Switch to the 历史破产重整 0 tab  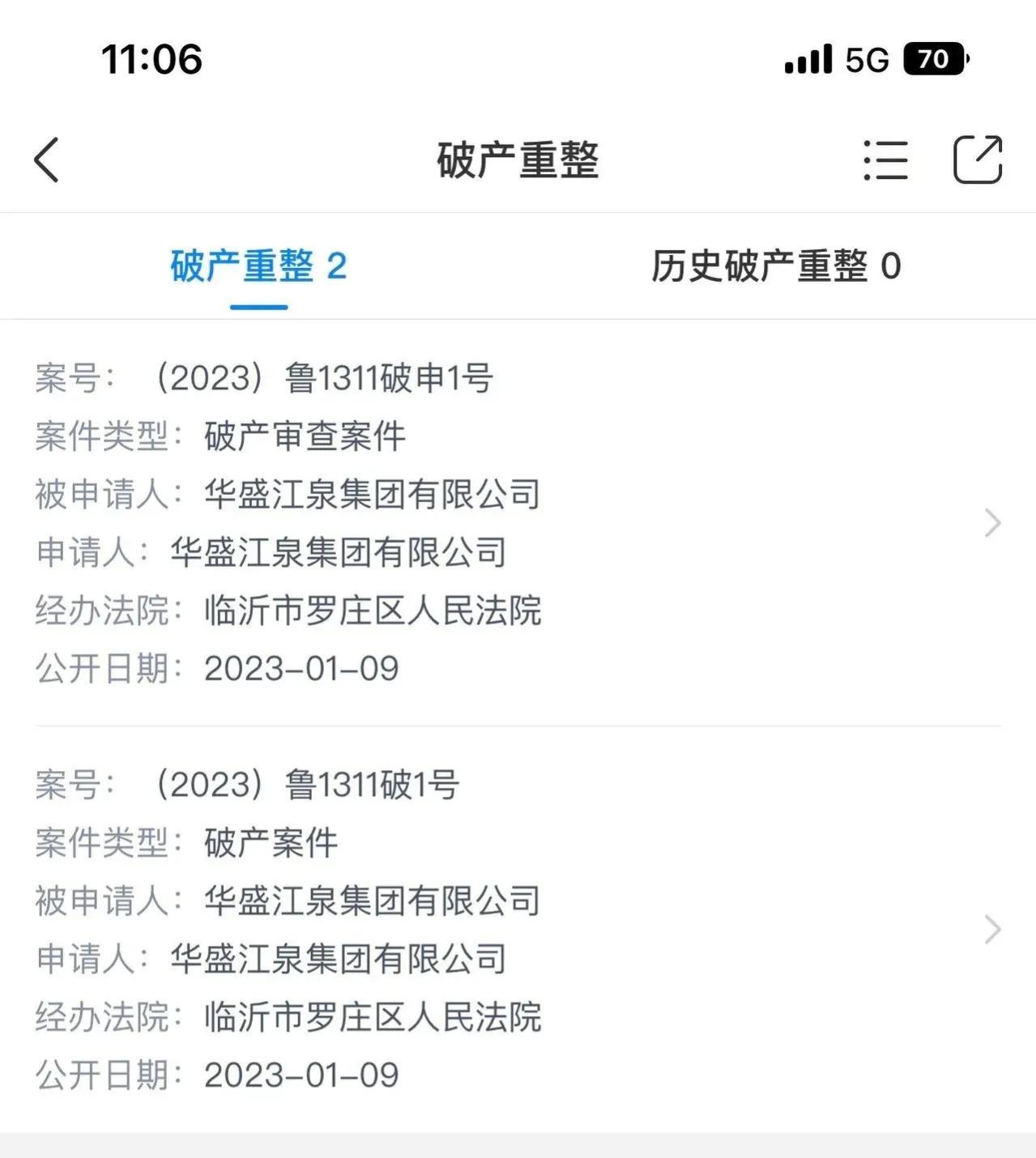(x=776, y=267)
